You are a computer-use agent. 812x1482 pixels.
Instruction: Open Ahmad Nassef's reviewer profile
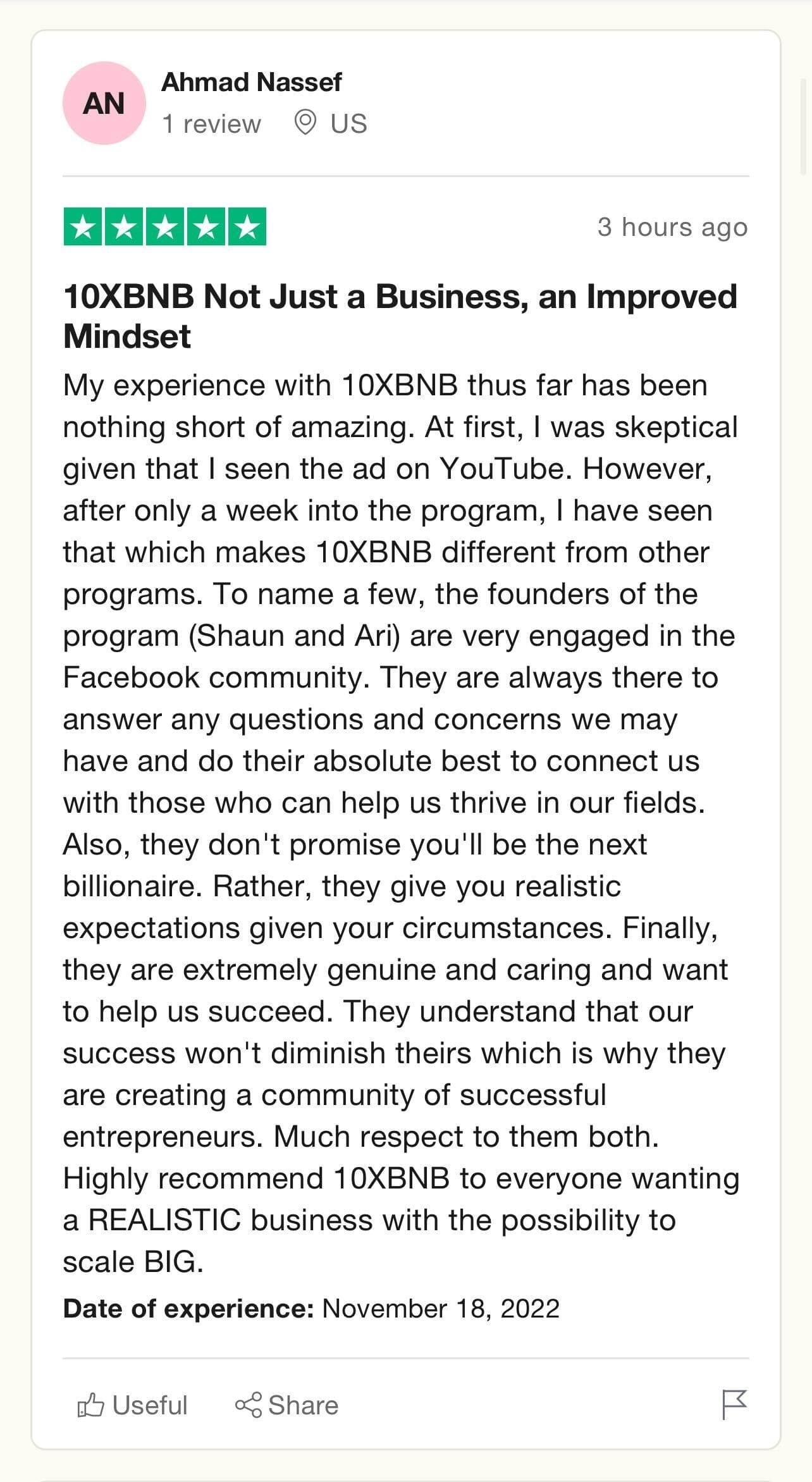coord(251,82)
